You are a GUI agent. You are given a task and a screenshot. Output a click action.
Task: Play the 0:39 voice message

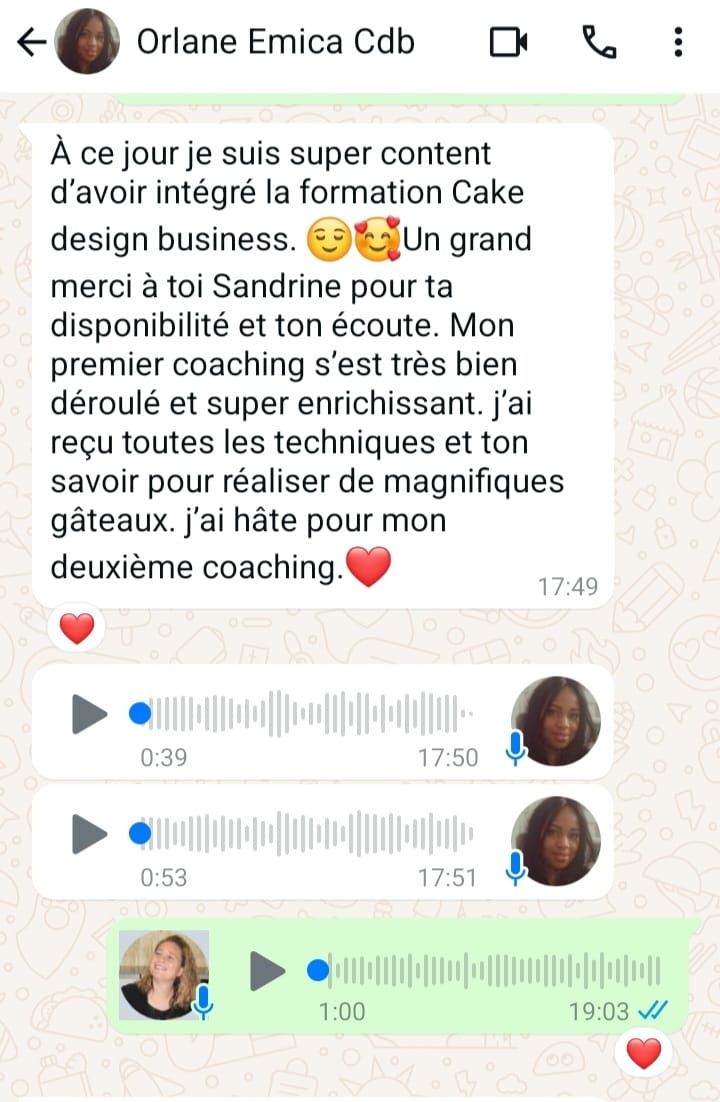point(89,714)
